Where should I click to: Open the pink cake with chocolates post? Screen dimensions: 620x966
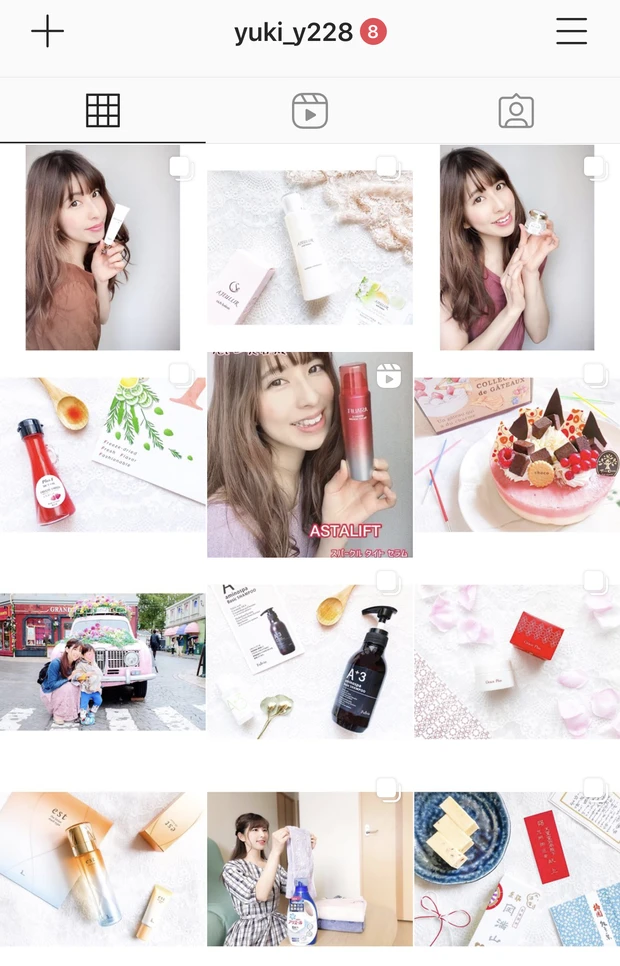(516, 455)
